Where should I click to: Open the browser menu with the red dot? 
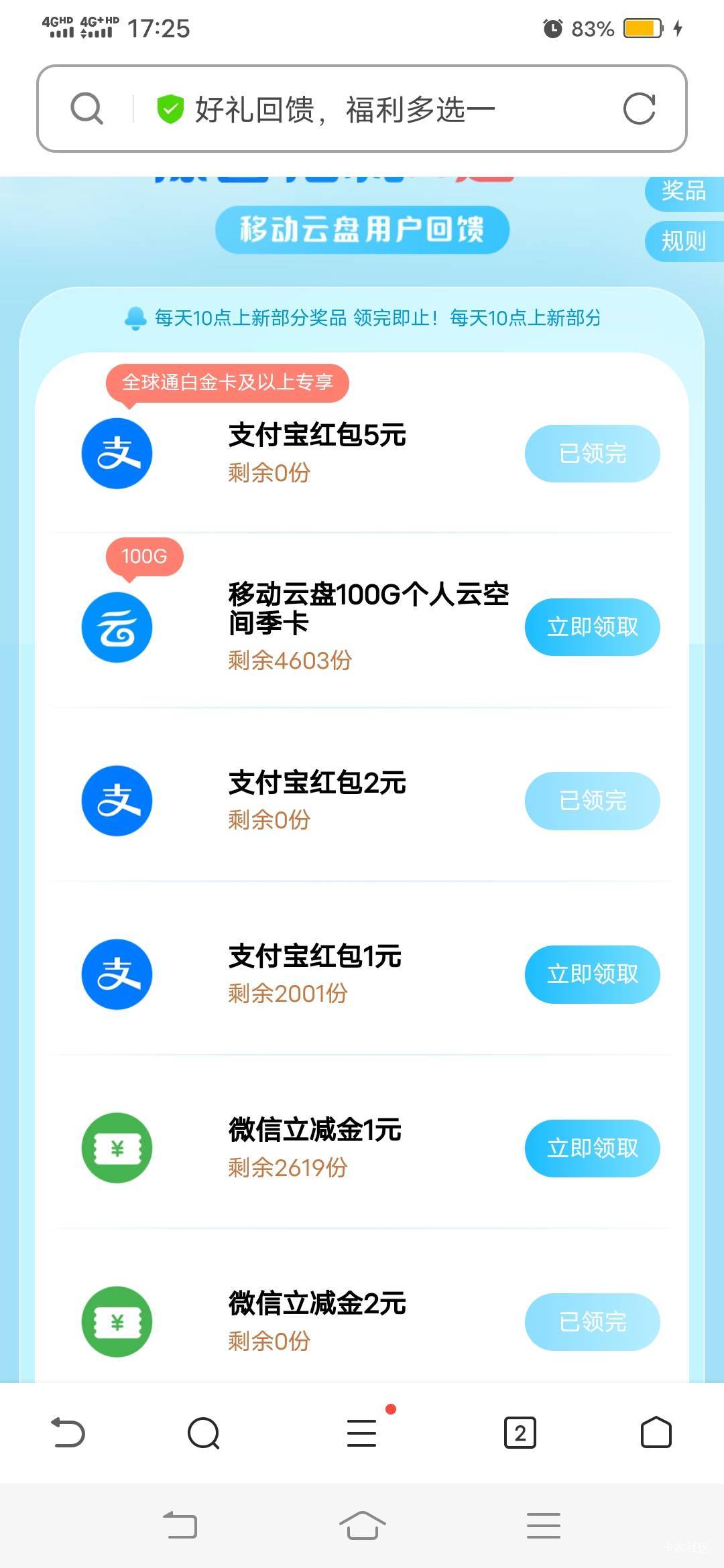[x=362, y=1433]
